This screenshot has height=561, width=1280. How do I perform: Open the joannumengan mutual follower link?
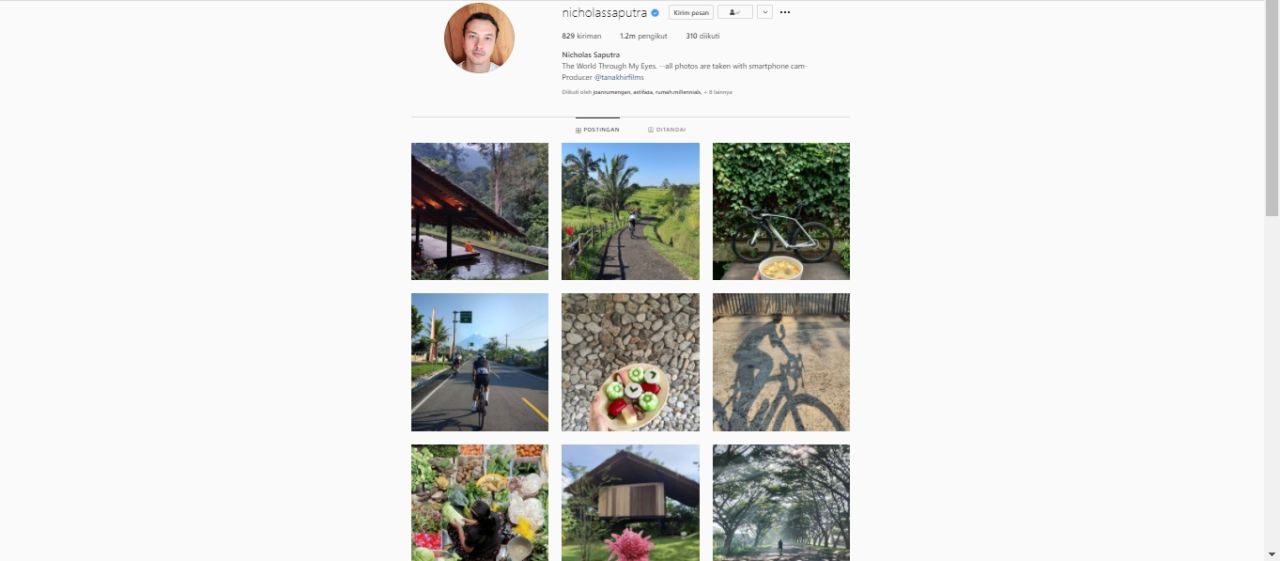(611, 92)
